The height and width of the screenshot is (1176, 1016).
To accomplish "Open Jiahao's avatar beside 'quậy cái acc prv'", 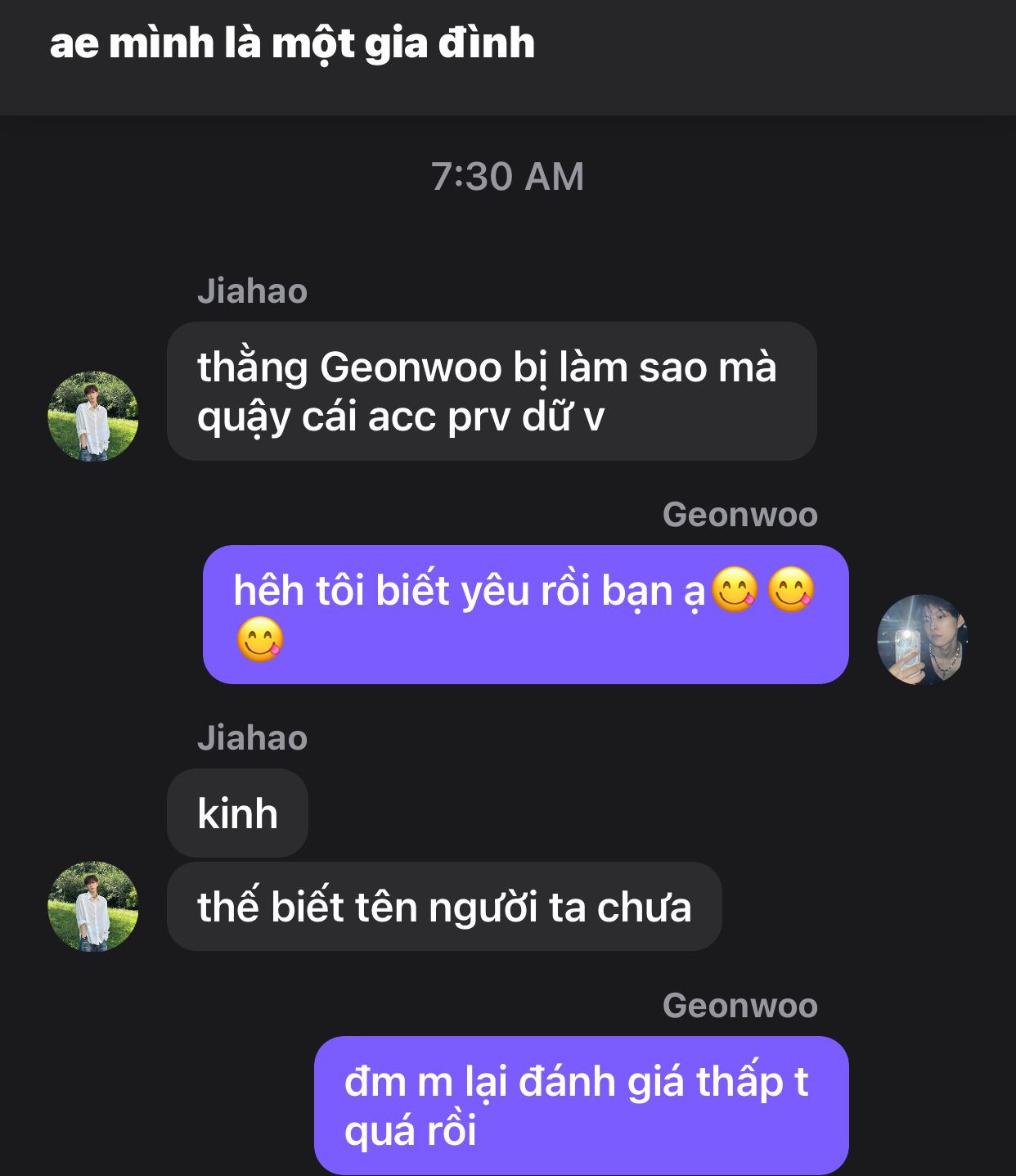I will (x=93, y=416).
